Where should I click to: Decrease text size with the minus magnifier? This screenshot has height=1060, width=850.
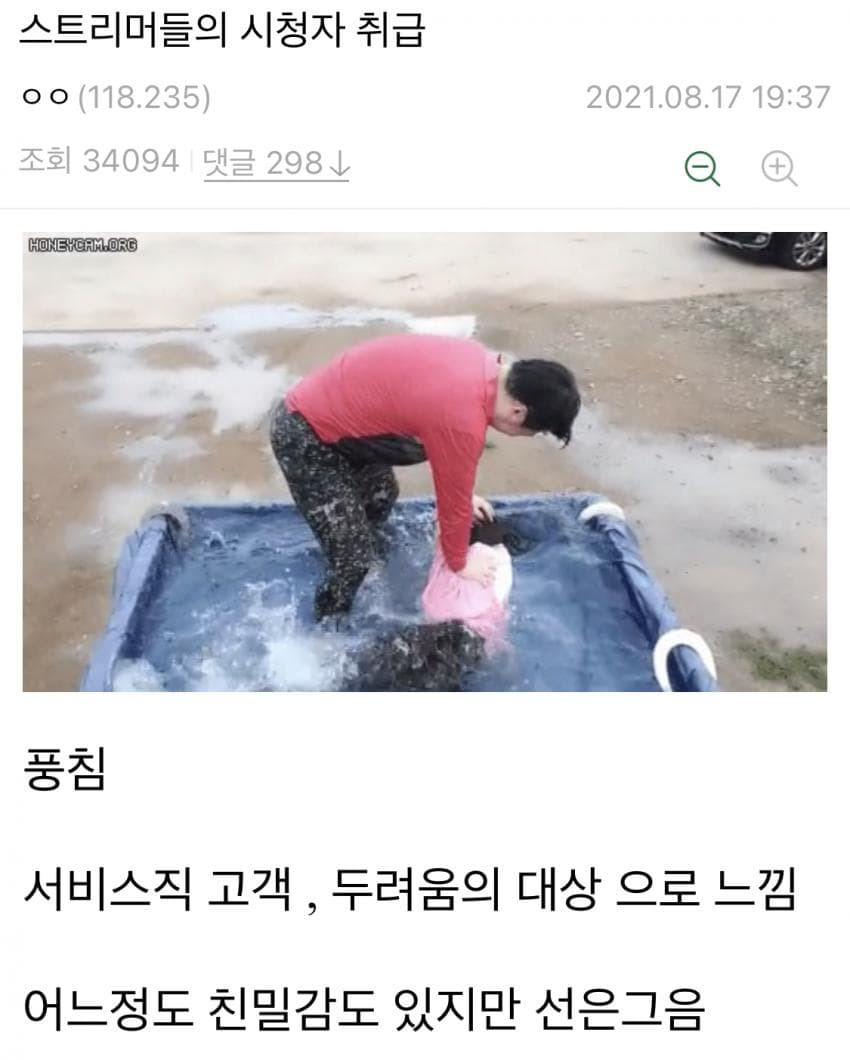tap(702, 168)
